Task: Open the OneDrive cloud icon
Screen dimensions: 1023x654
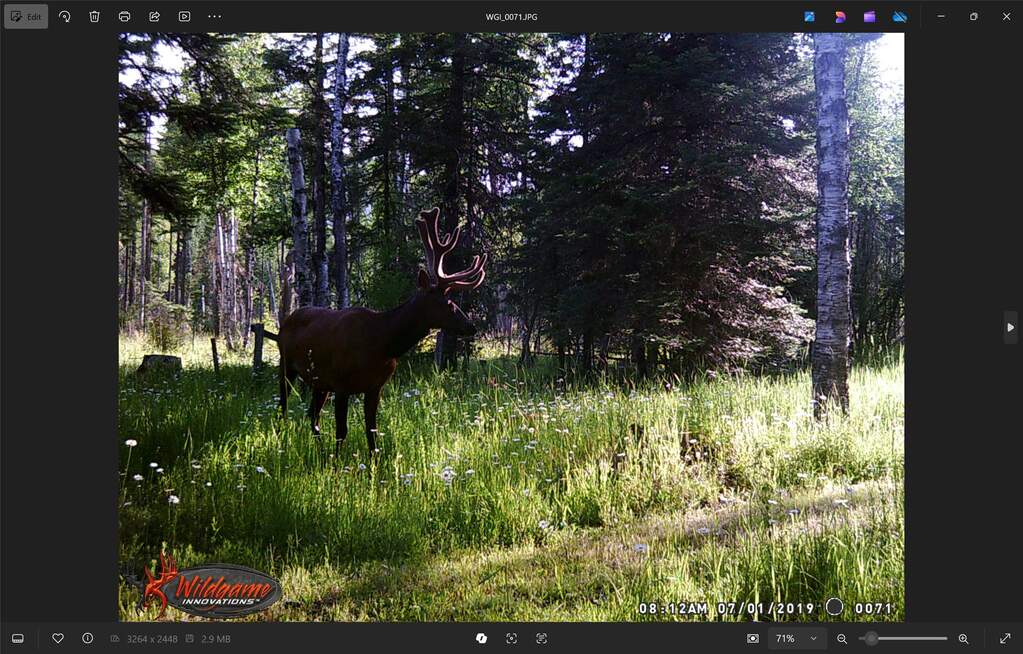Action: 900,16
